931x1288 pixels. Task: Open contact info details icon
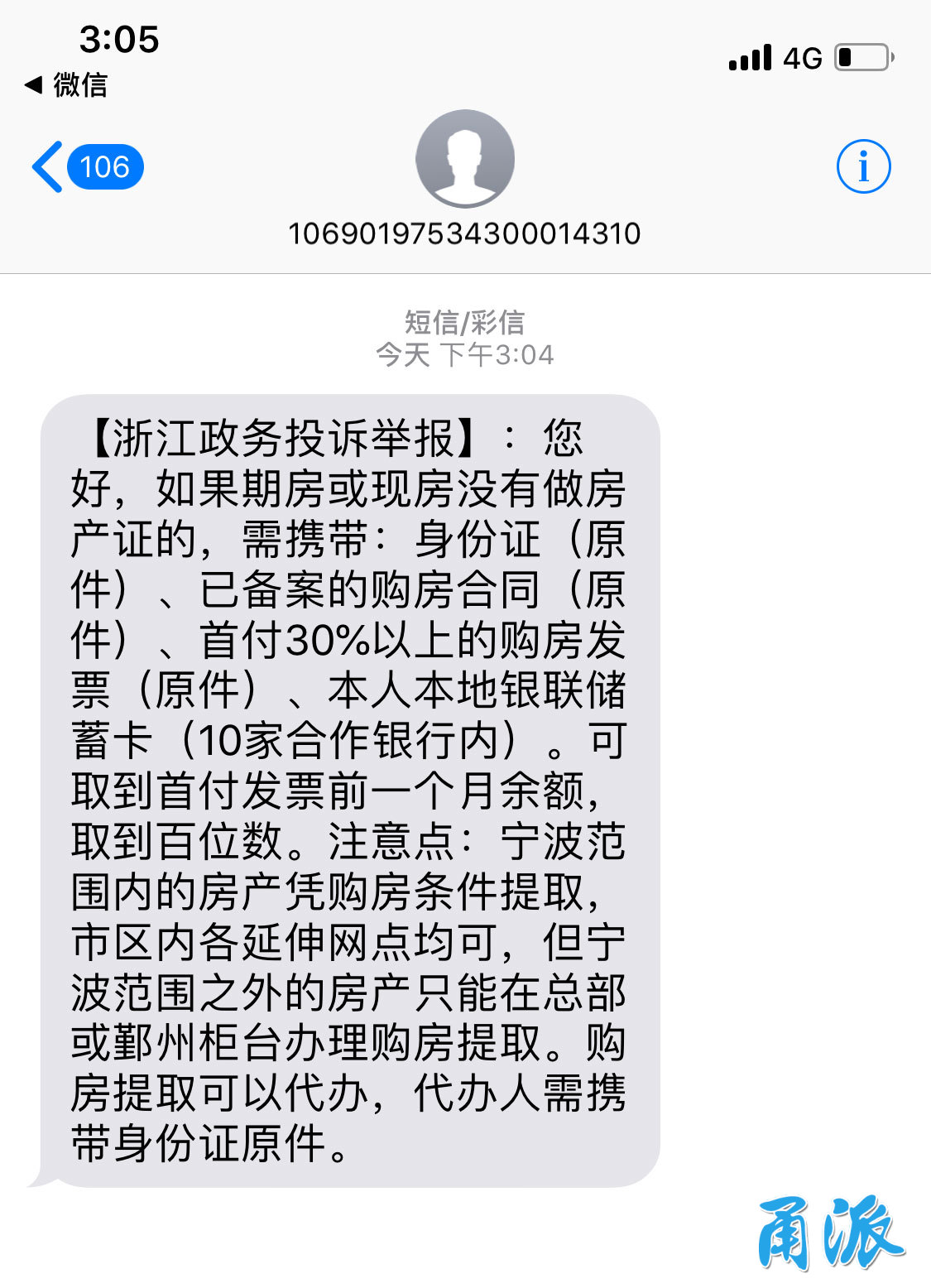click(862, 166)
